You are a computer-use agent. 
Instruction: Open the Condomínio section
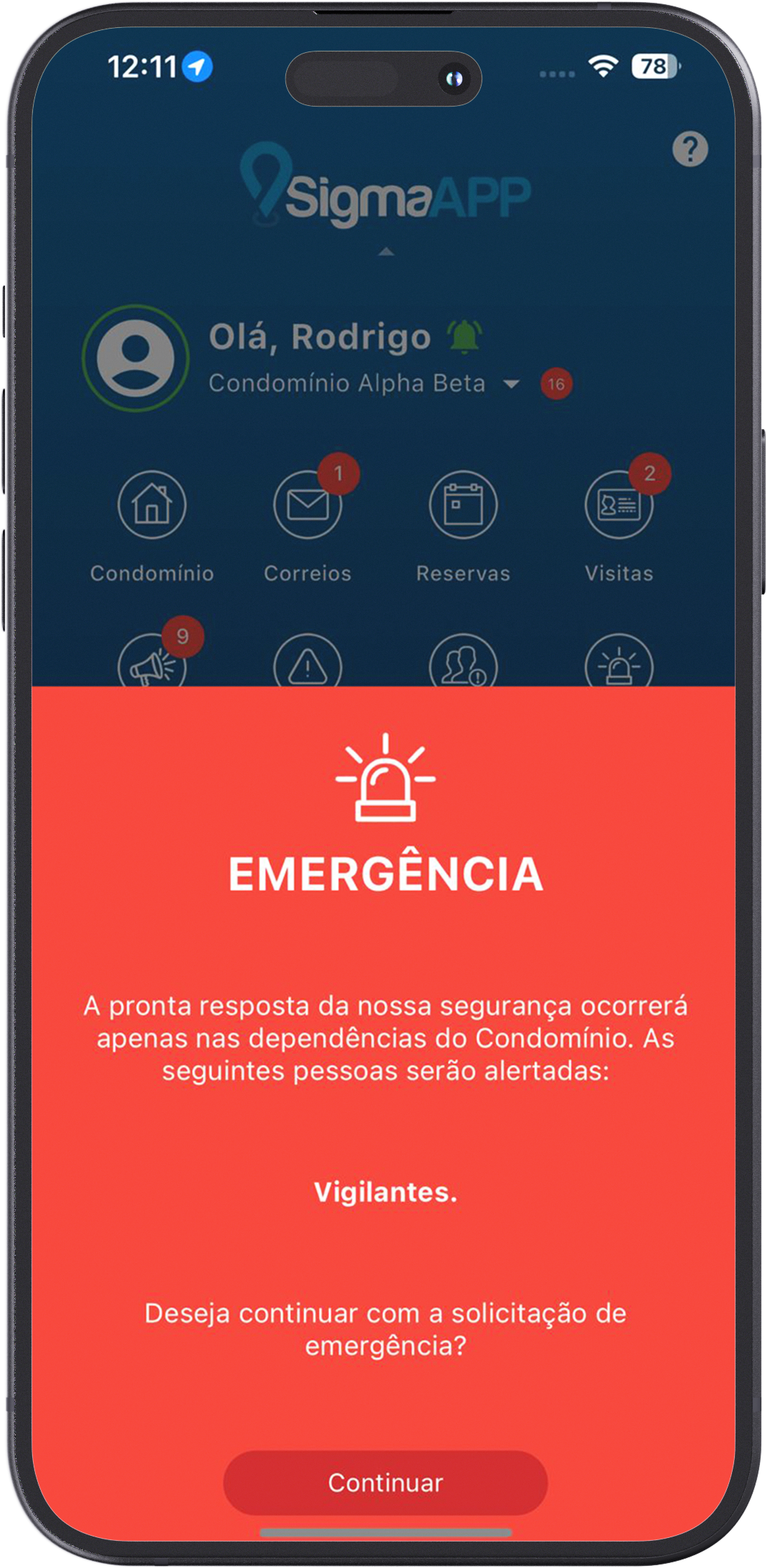[x=152, y=505]
